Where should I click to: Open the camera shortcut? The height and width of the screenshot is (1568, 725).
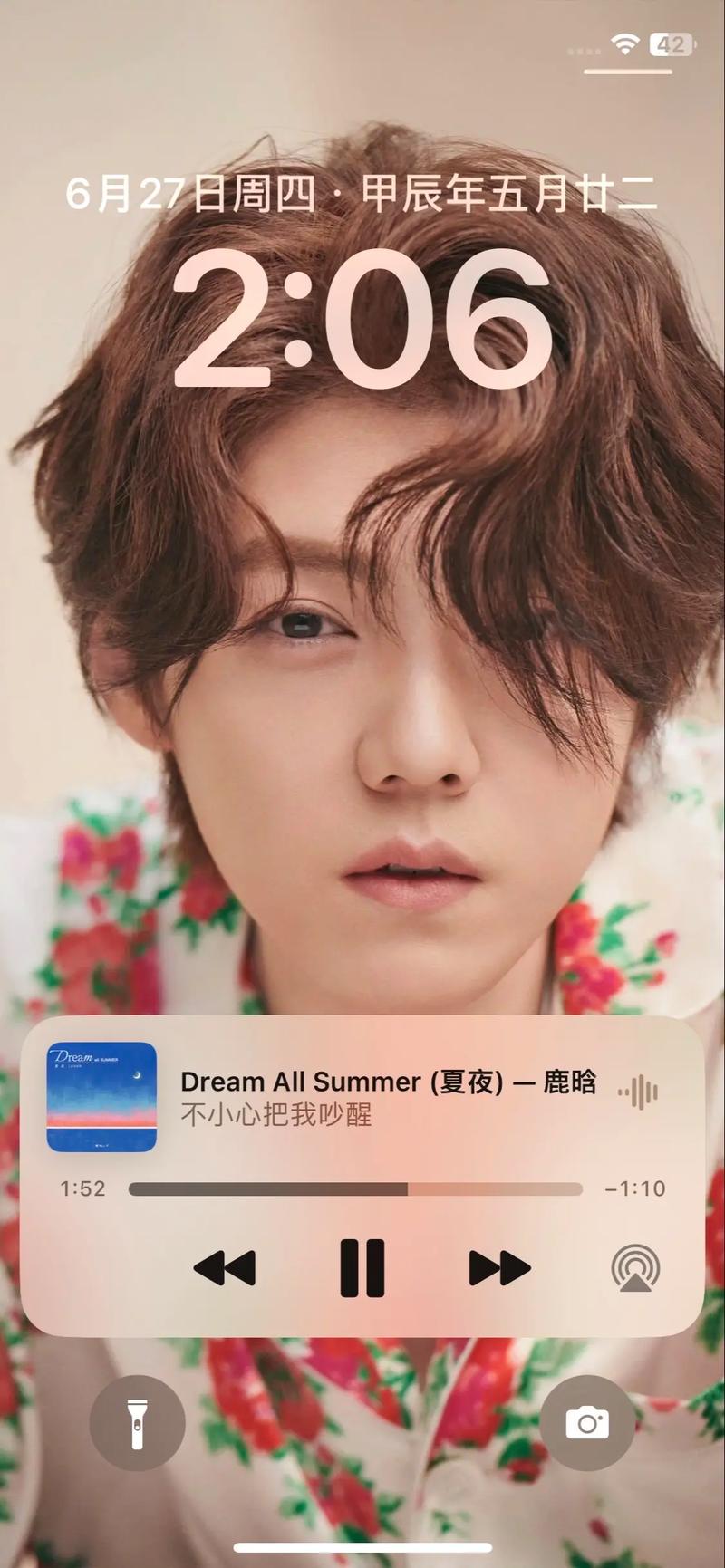tap(587, 1423)
